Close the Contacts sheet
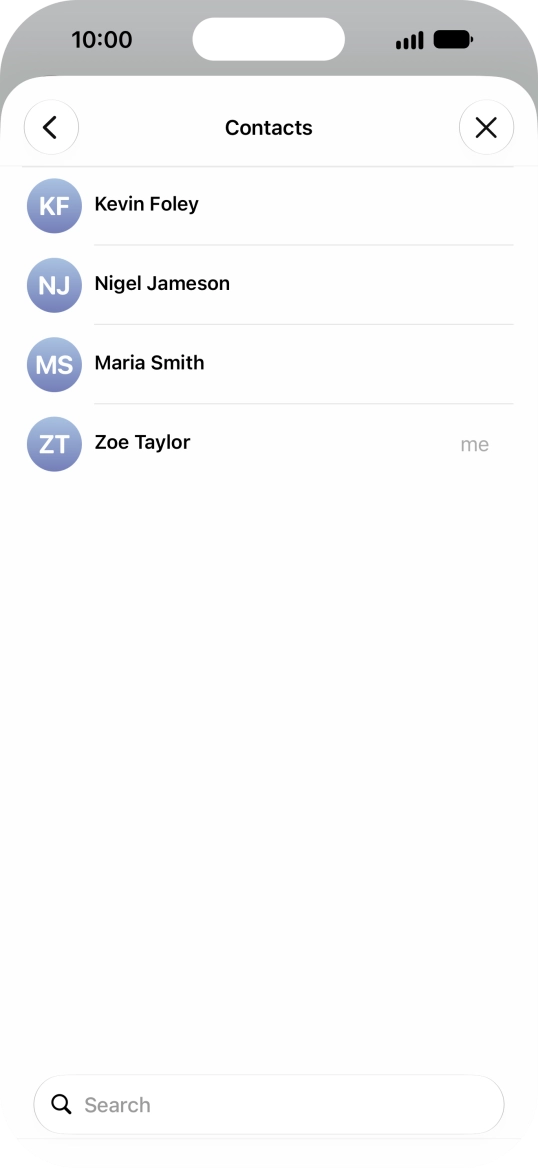This screenshot has width=538, height=1168. [x=486, y=127]
